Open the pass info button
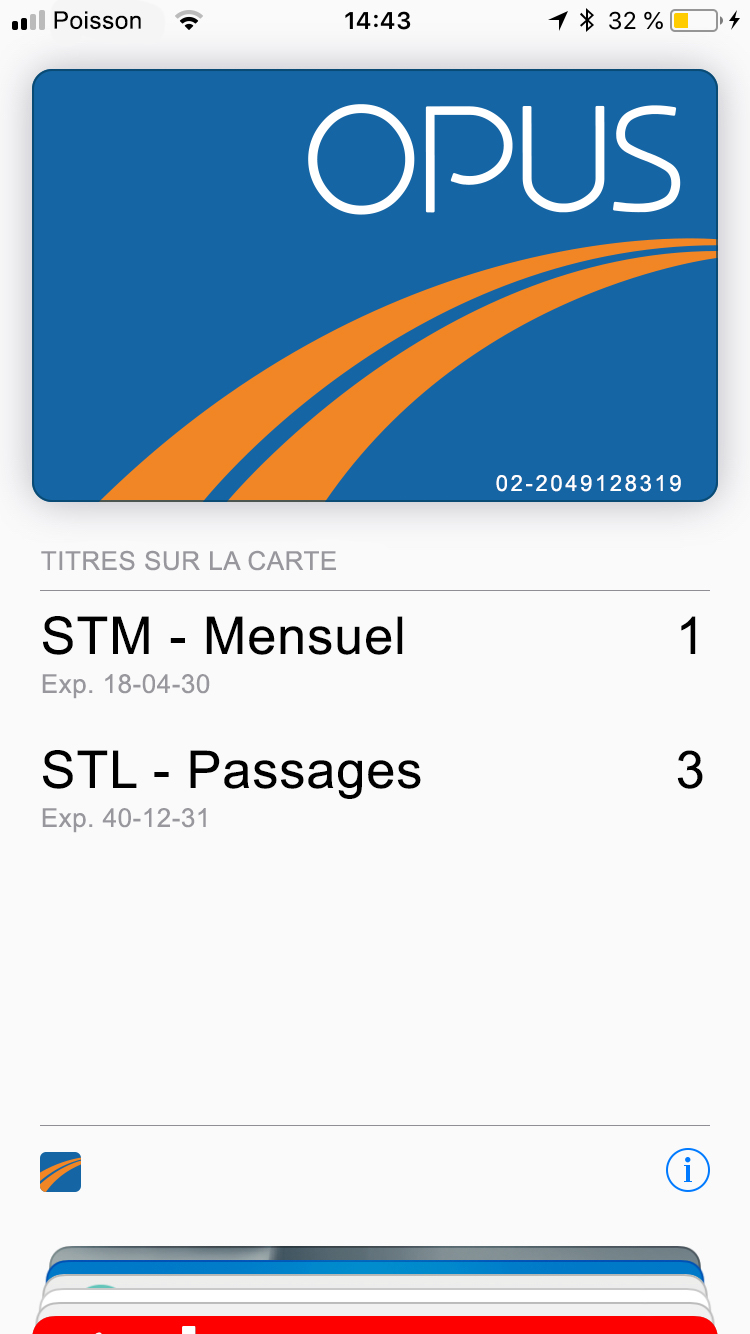The height and width of the screenshot is (1334, 750). (687, 1170)
